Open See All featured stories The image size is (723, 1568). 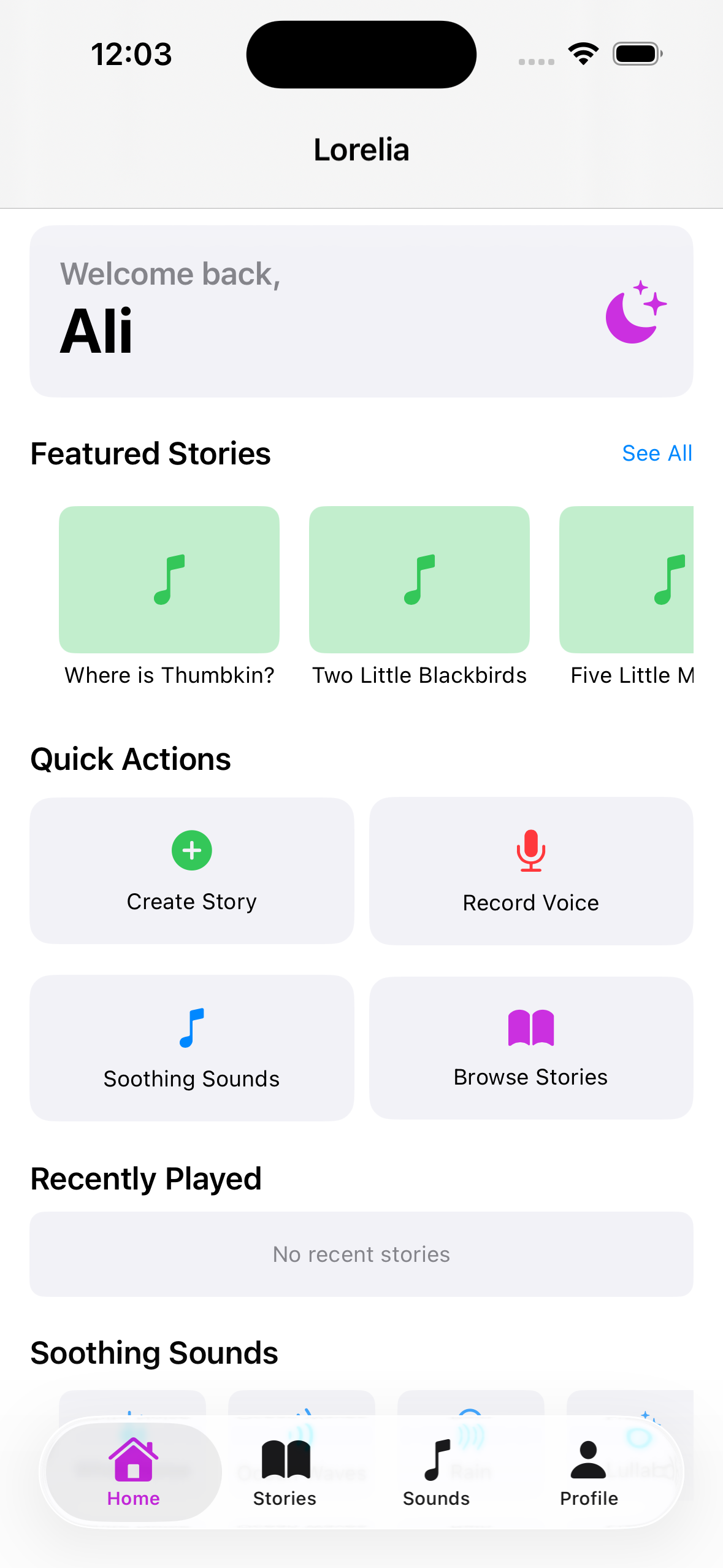pyautogui.click(x=657, y=453)
